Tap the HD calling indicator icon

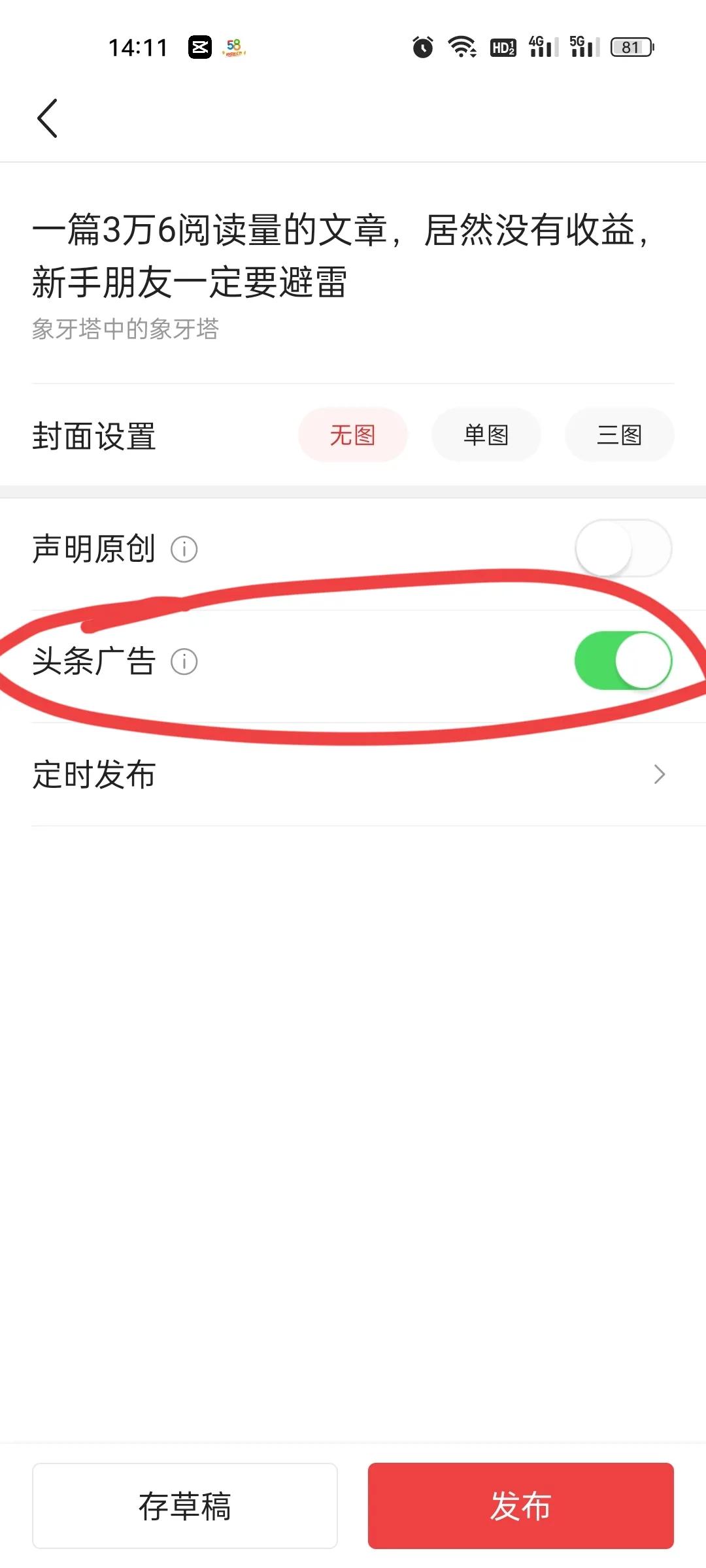coord(504,46)
